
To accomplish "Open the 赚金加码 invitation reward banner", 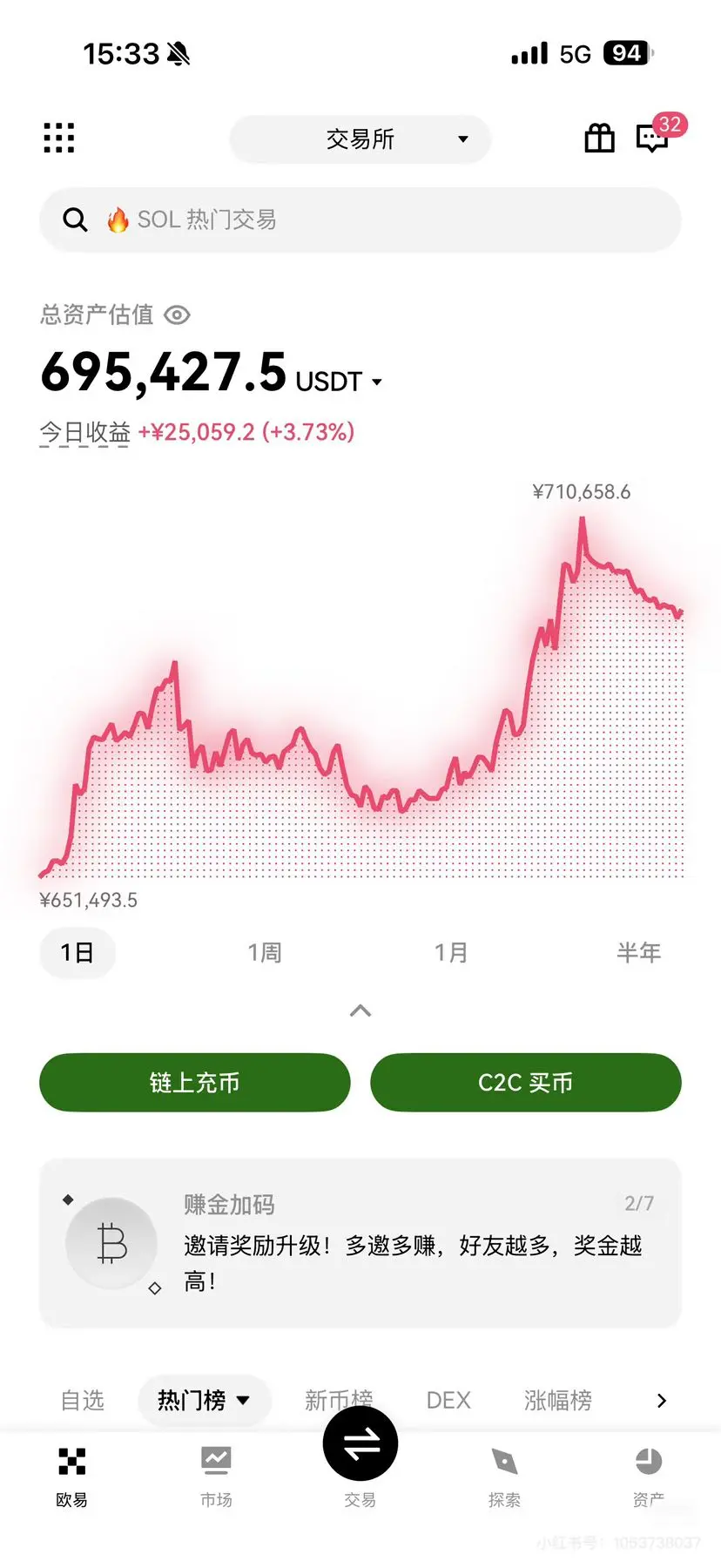I will pos(360,1242).
